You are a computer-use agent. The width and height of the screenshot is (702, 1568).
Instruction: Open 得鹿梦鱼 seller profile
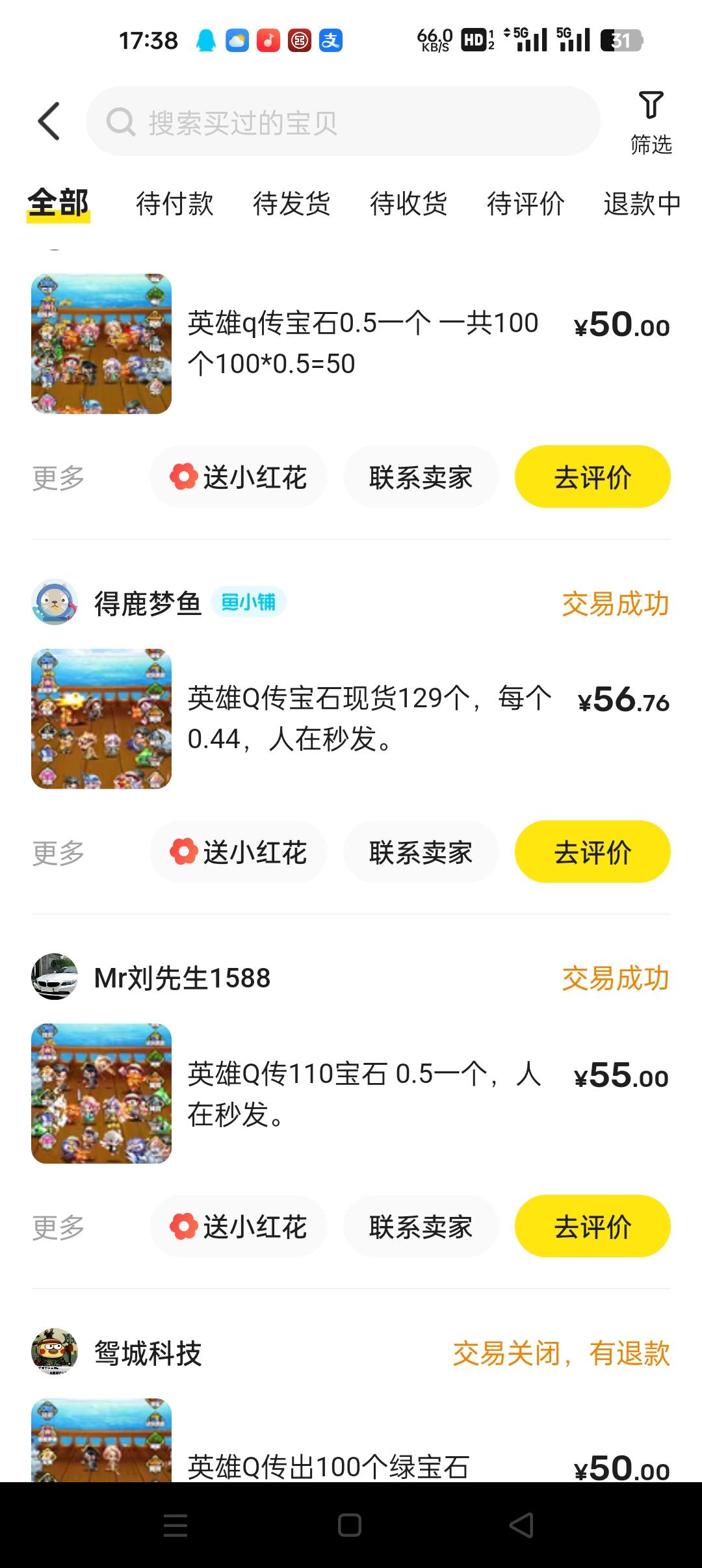coord(148,603)
